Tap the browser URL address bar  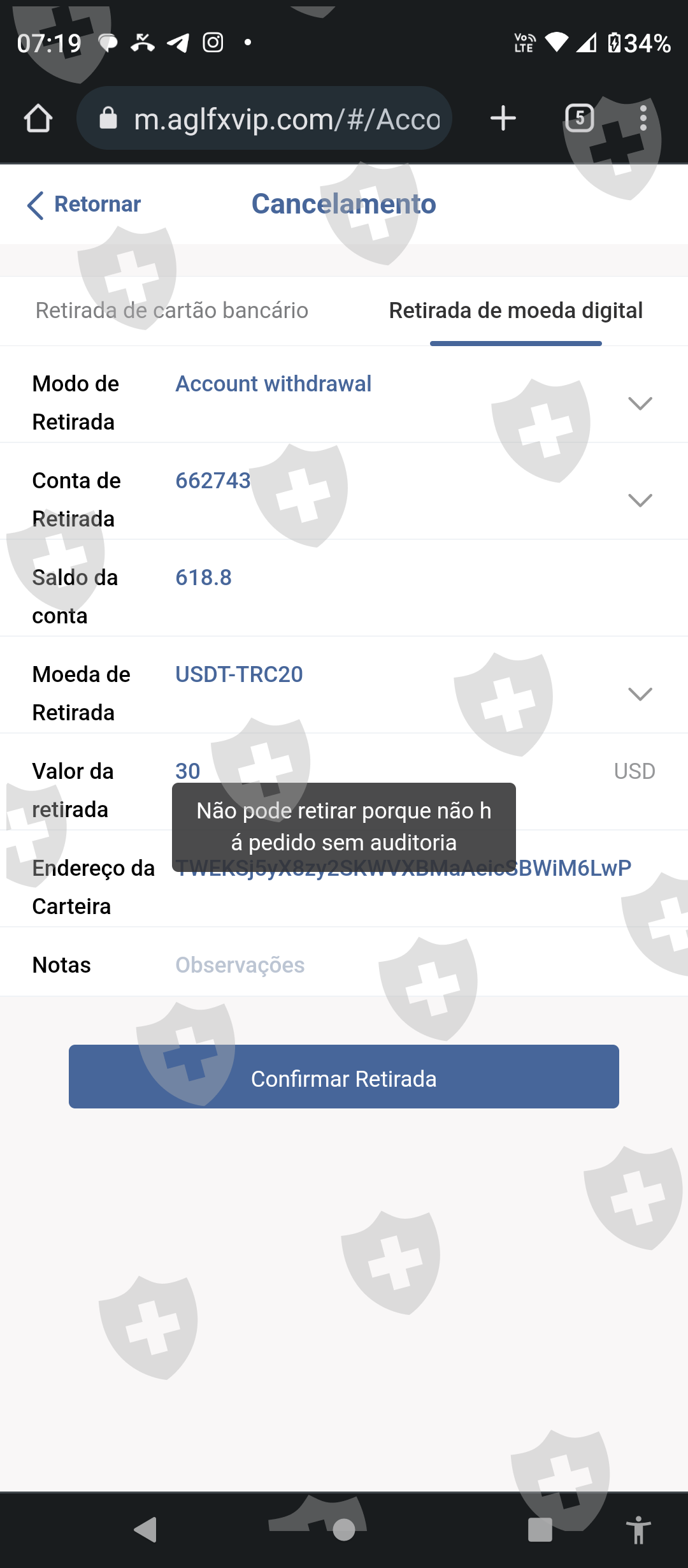[264, 119]
